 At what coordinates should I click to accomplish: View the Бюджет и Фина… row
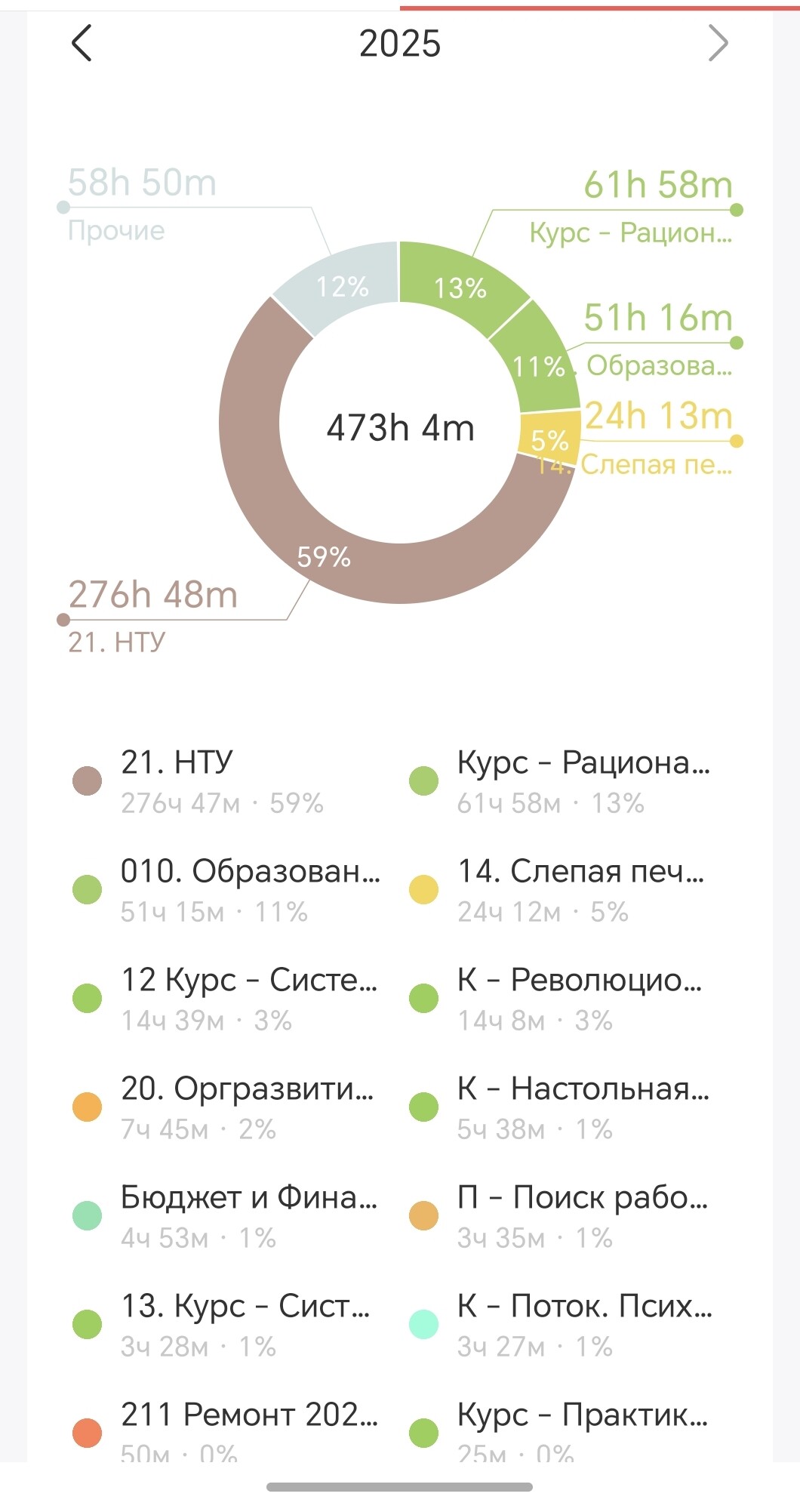[226, 1216]
